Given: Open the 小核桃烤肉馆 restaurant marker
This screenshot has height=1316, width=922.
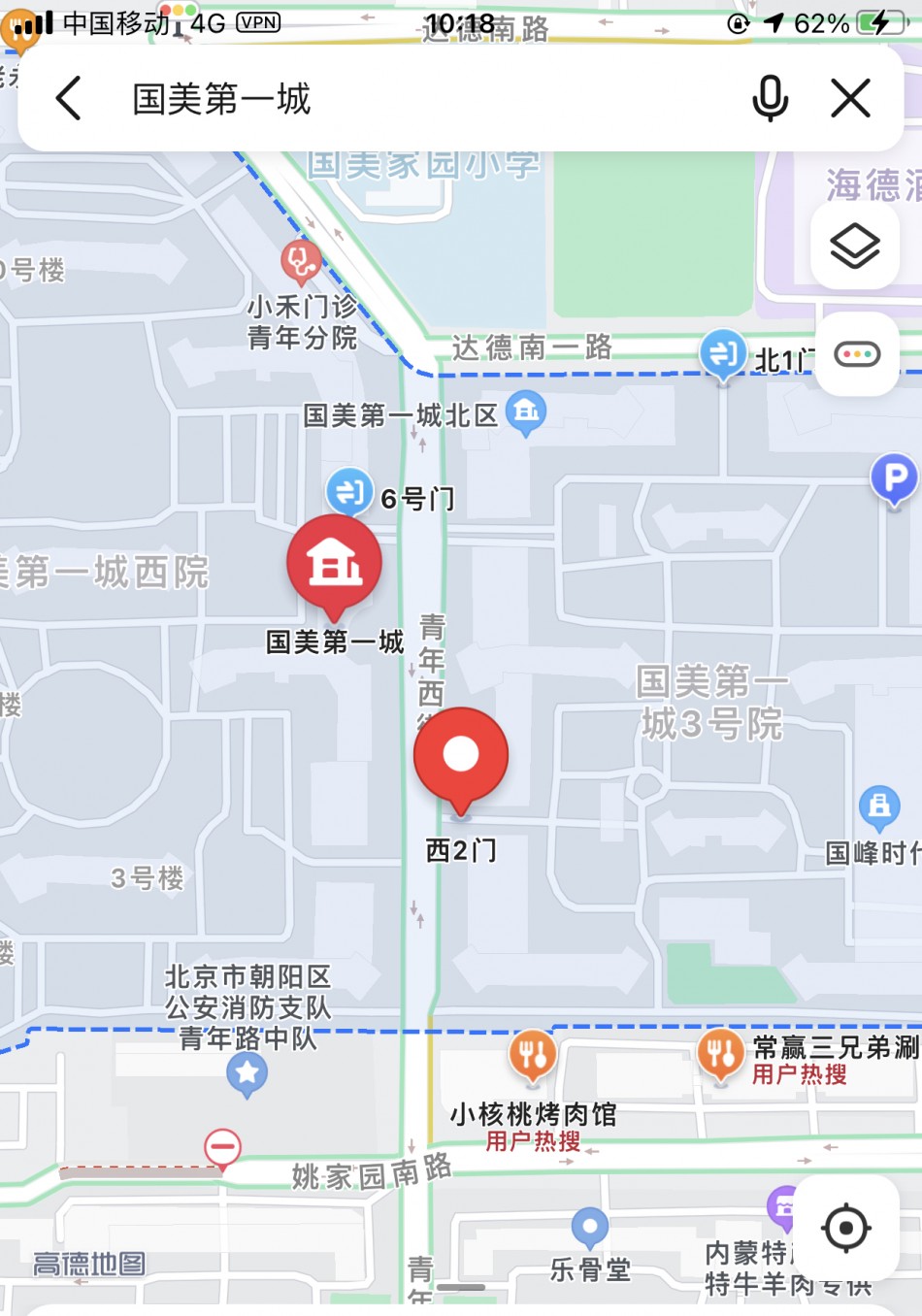Looking at the screenshot, I should [533, 1055].
